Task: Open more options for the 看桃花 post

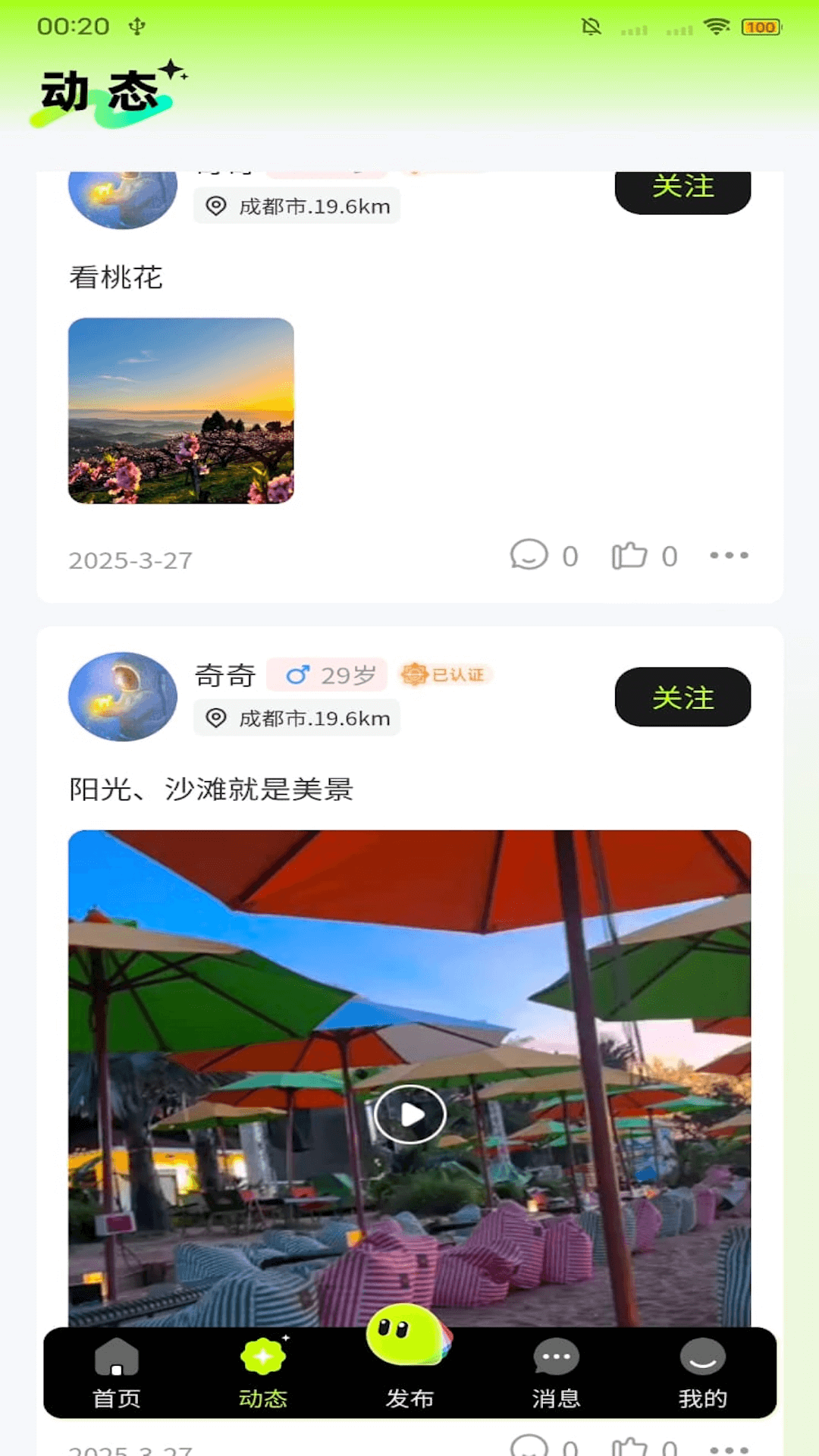Action: pos(729,555)
